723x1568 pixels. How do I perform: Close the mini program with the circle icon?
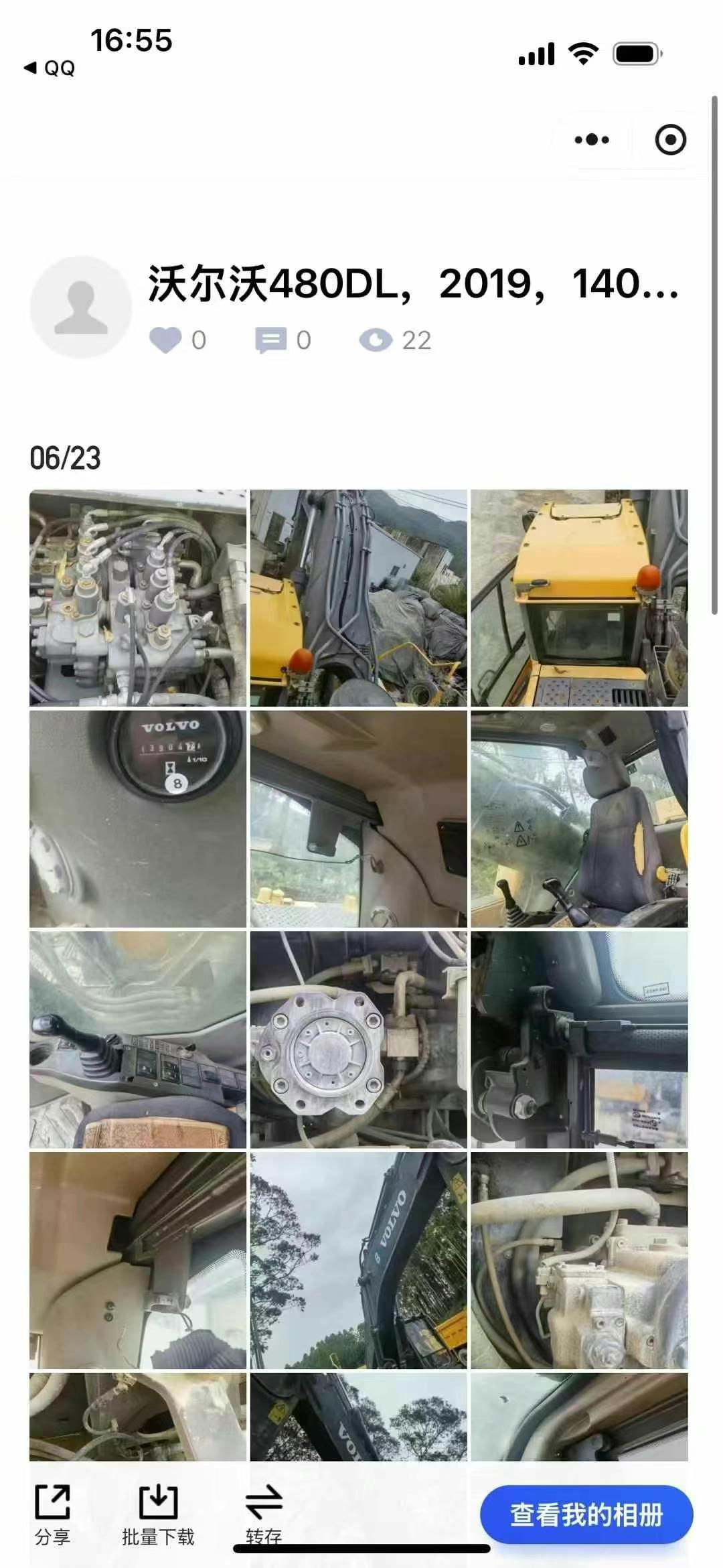pos(670,140)
